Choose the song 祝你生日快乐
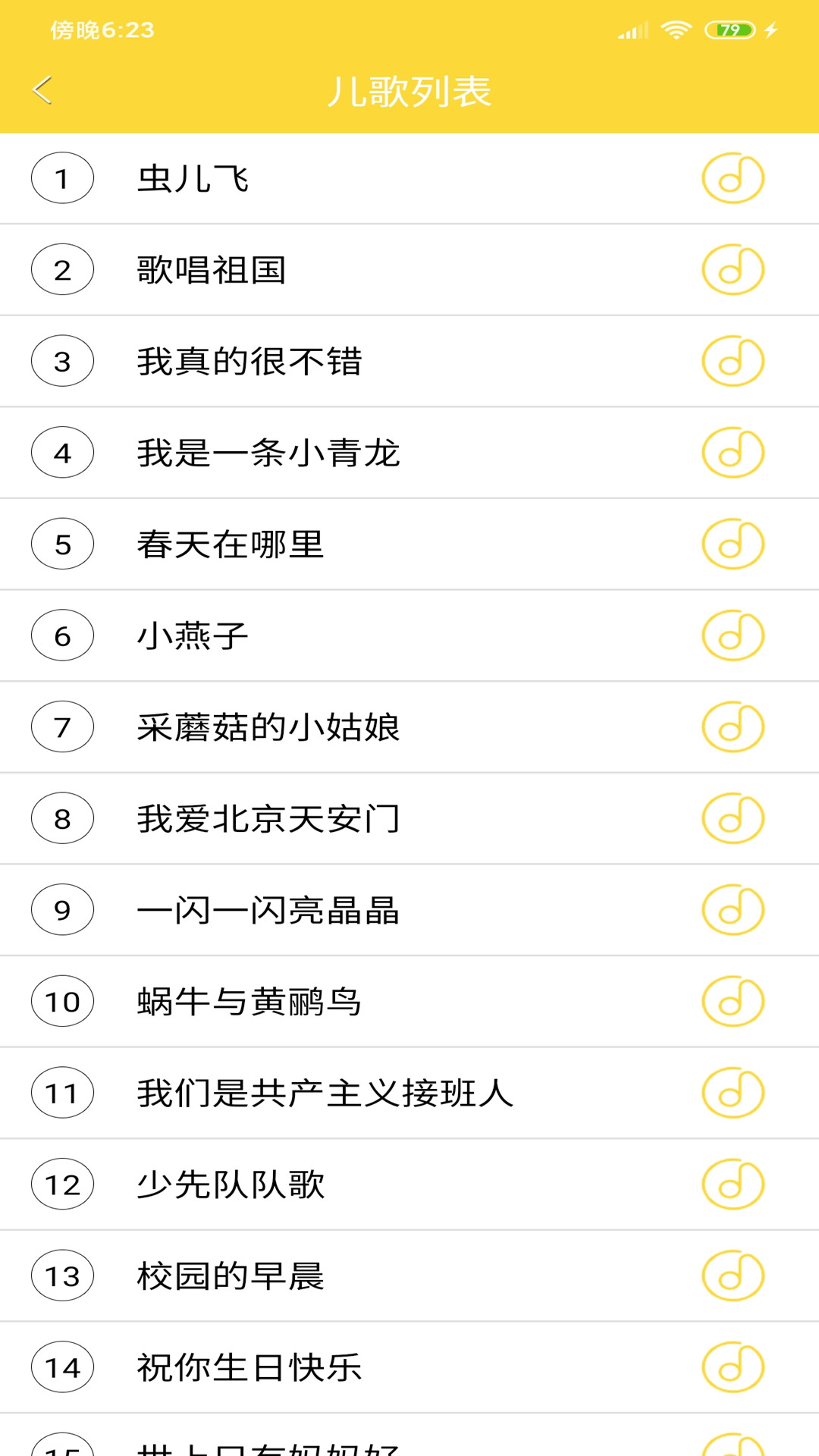 [409, 1367]
